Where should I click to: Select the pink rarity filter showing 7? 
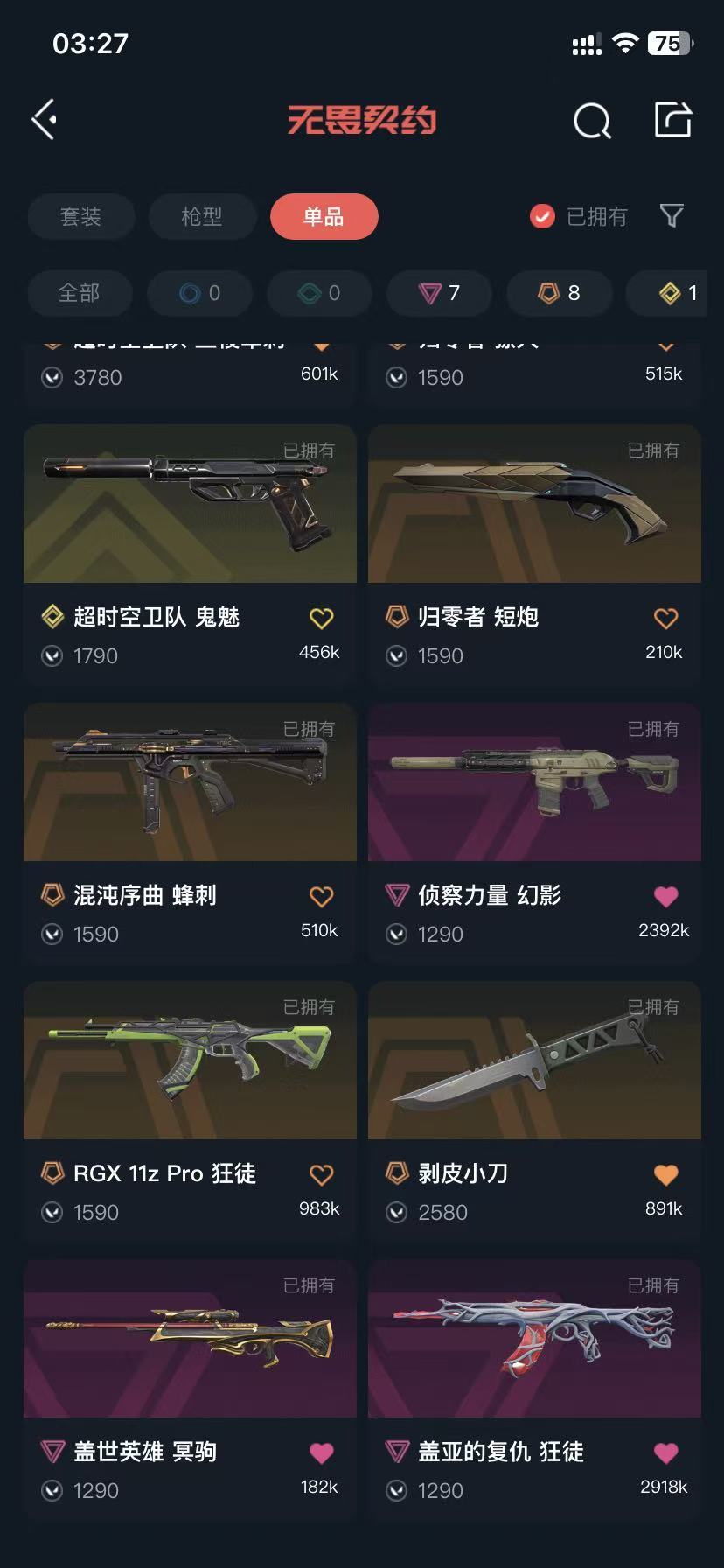(439, 294)
